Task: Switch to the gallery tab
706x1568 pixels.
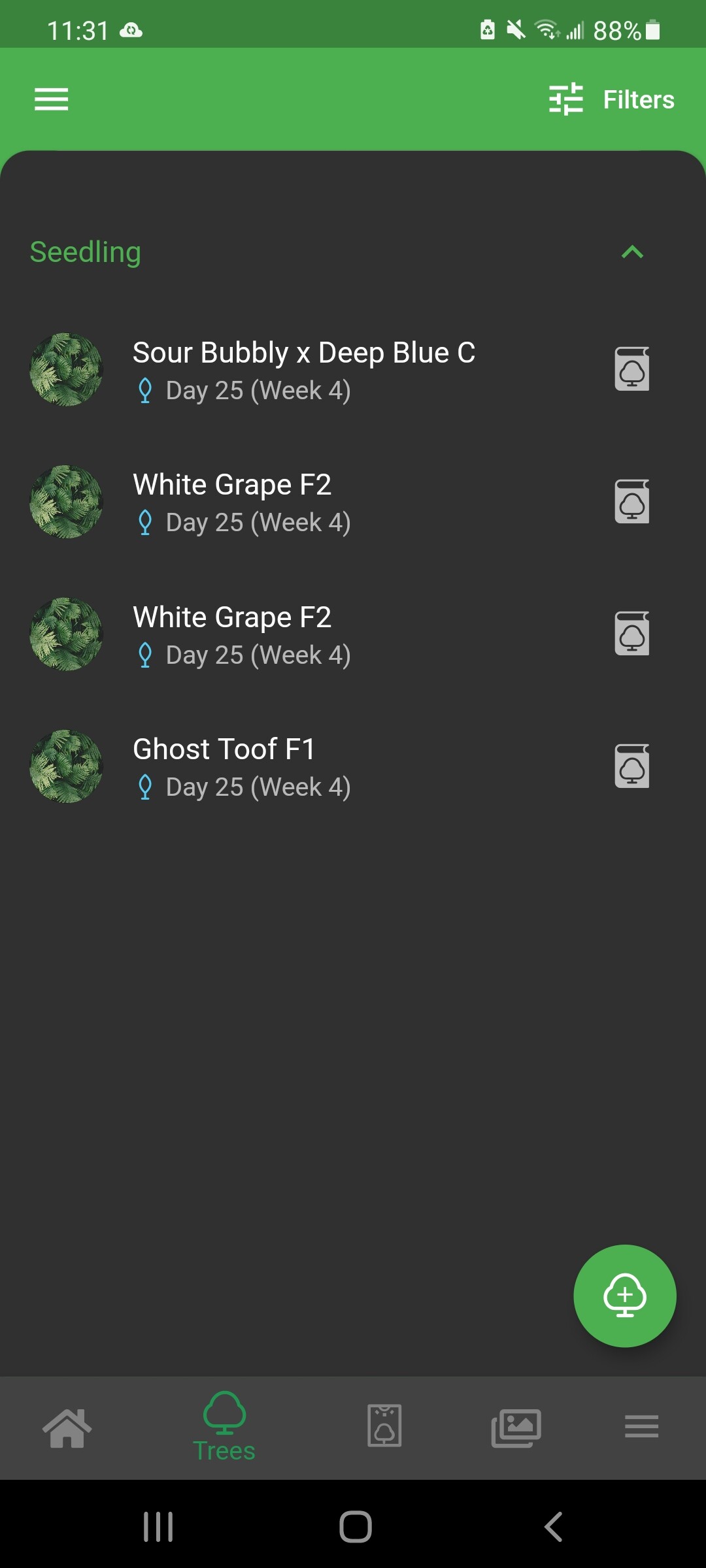Action: (x=516, y=1428)
